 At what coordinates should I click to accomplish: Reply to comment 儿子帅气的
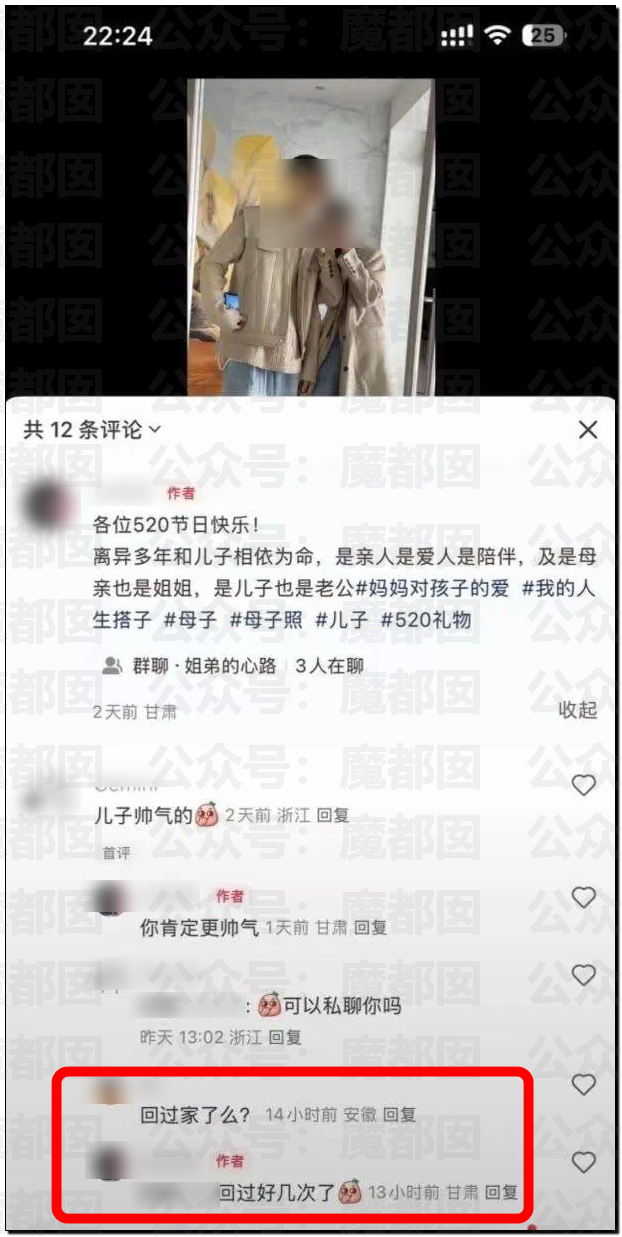333,816
